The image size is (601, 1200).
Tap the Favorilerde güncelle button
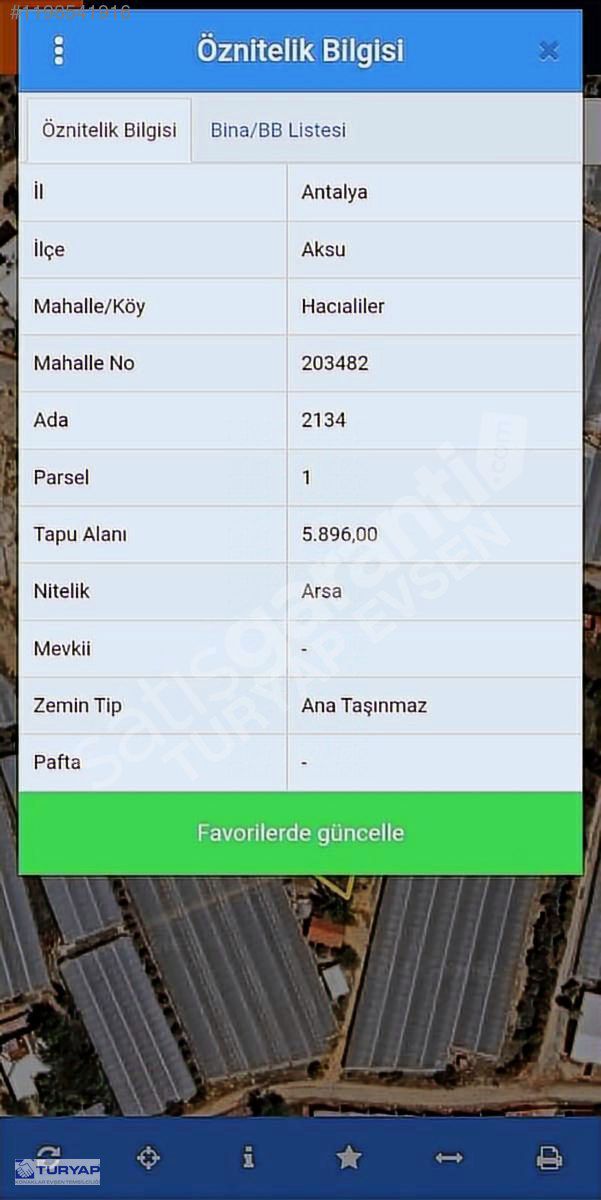point(300,833)
